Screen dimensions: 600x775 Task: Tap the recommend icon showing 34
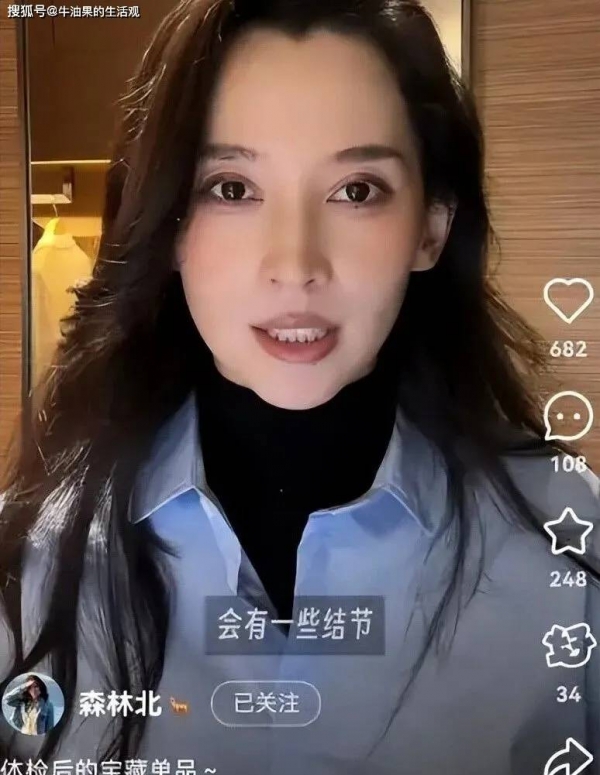click(x=568, y=648)
